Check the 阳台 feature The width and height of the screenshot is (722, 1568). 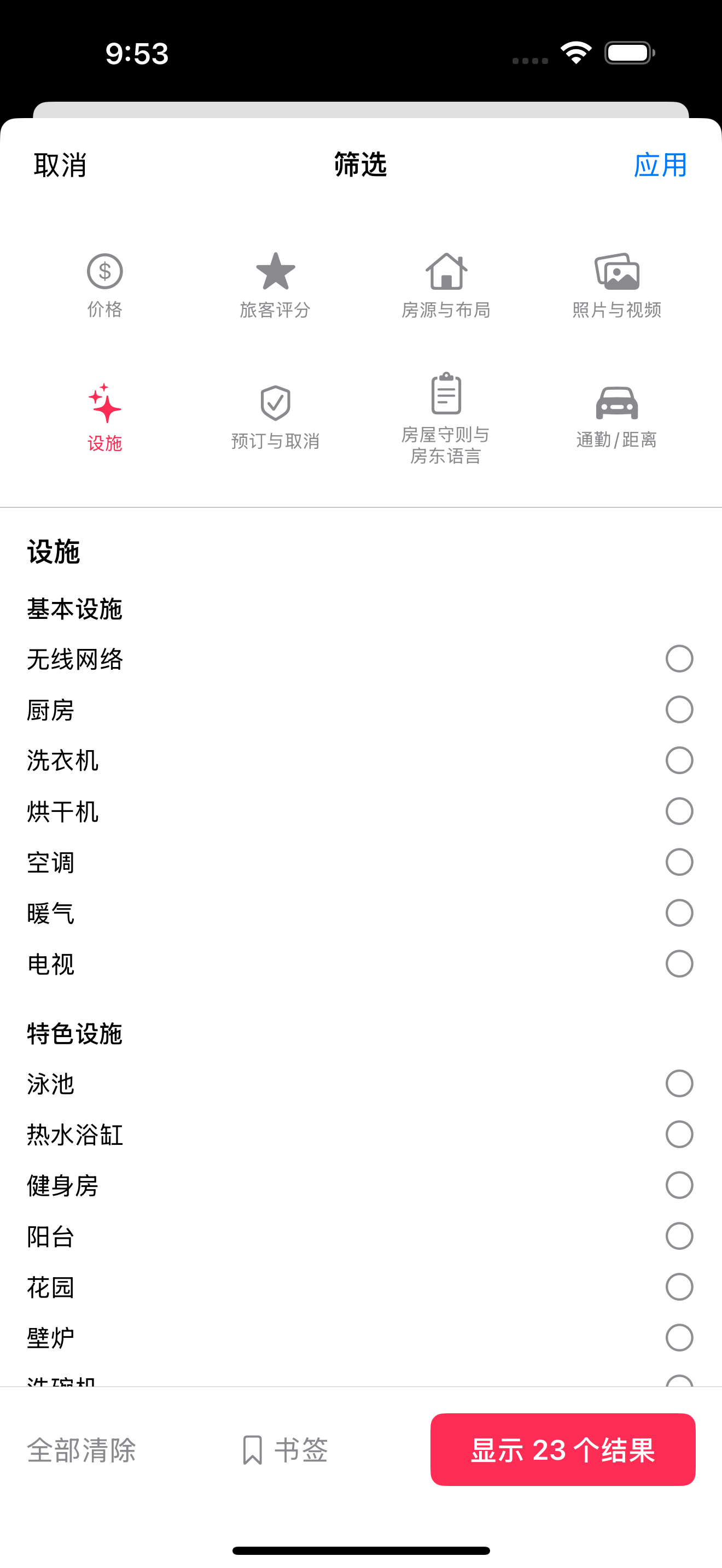679,1236
